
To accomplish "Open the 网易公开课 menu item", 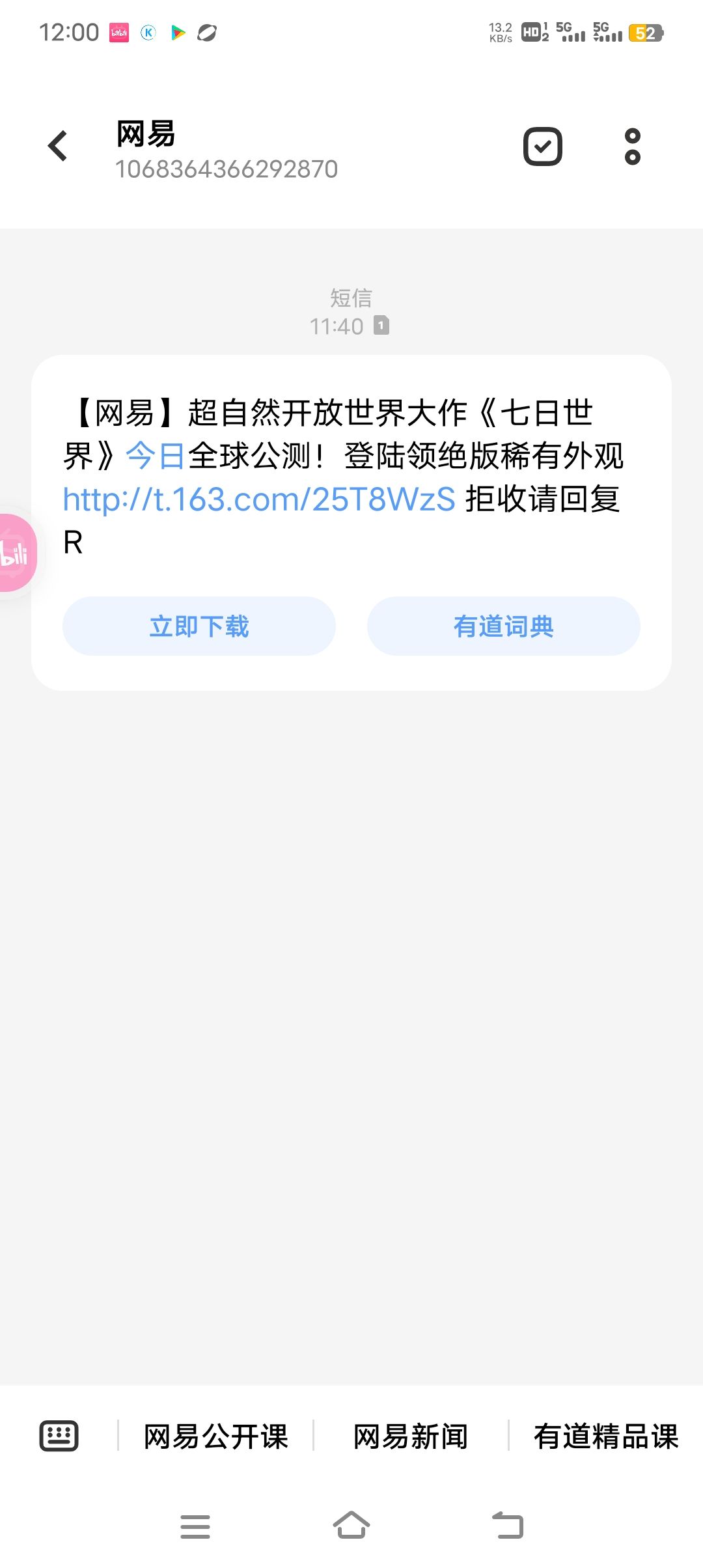I will [216, 1436].
